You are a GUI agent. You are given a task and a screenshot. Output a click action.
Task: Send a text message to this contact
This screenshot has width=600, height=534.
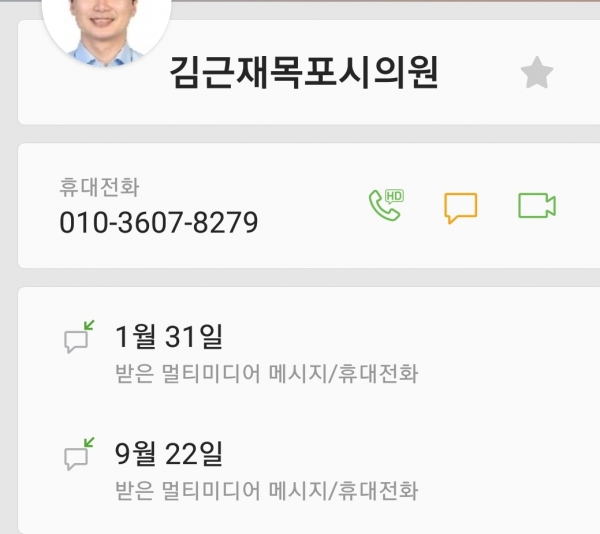click(x=460, y=206)
